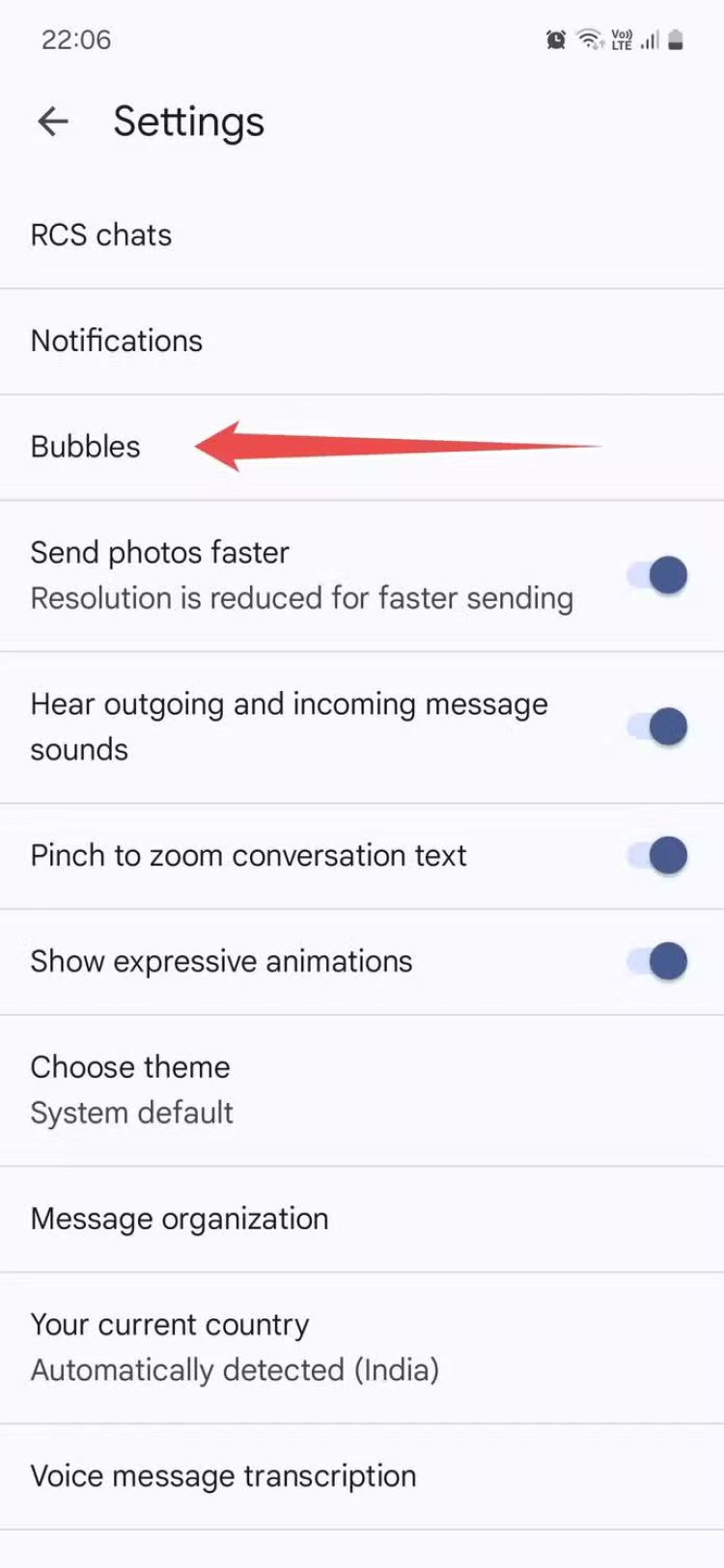Toggle Pinch to zoom conversation text
Screen dimensions: 724x1568
coord(657,856)
